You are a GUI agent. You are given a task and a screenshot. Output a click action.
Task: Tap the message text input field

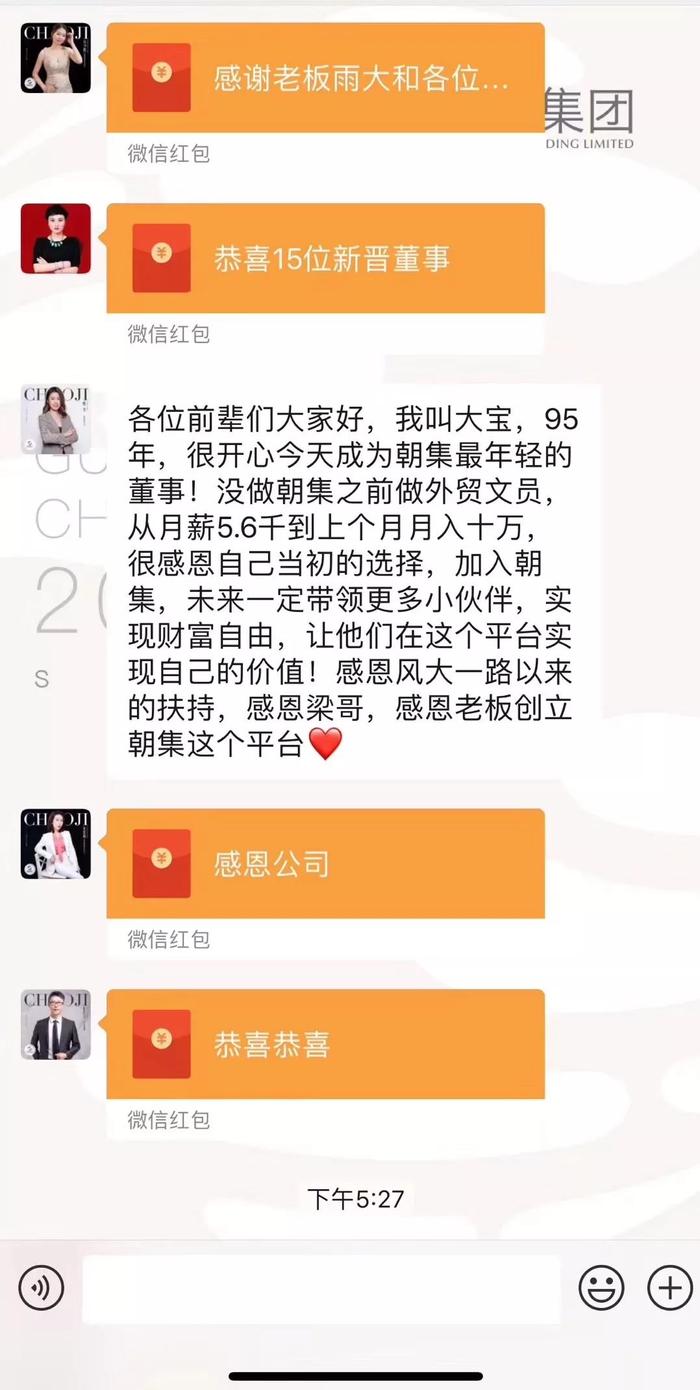pos(320,1288)
